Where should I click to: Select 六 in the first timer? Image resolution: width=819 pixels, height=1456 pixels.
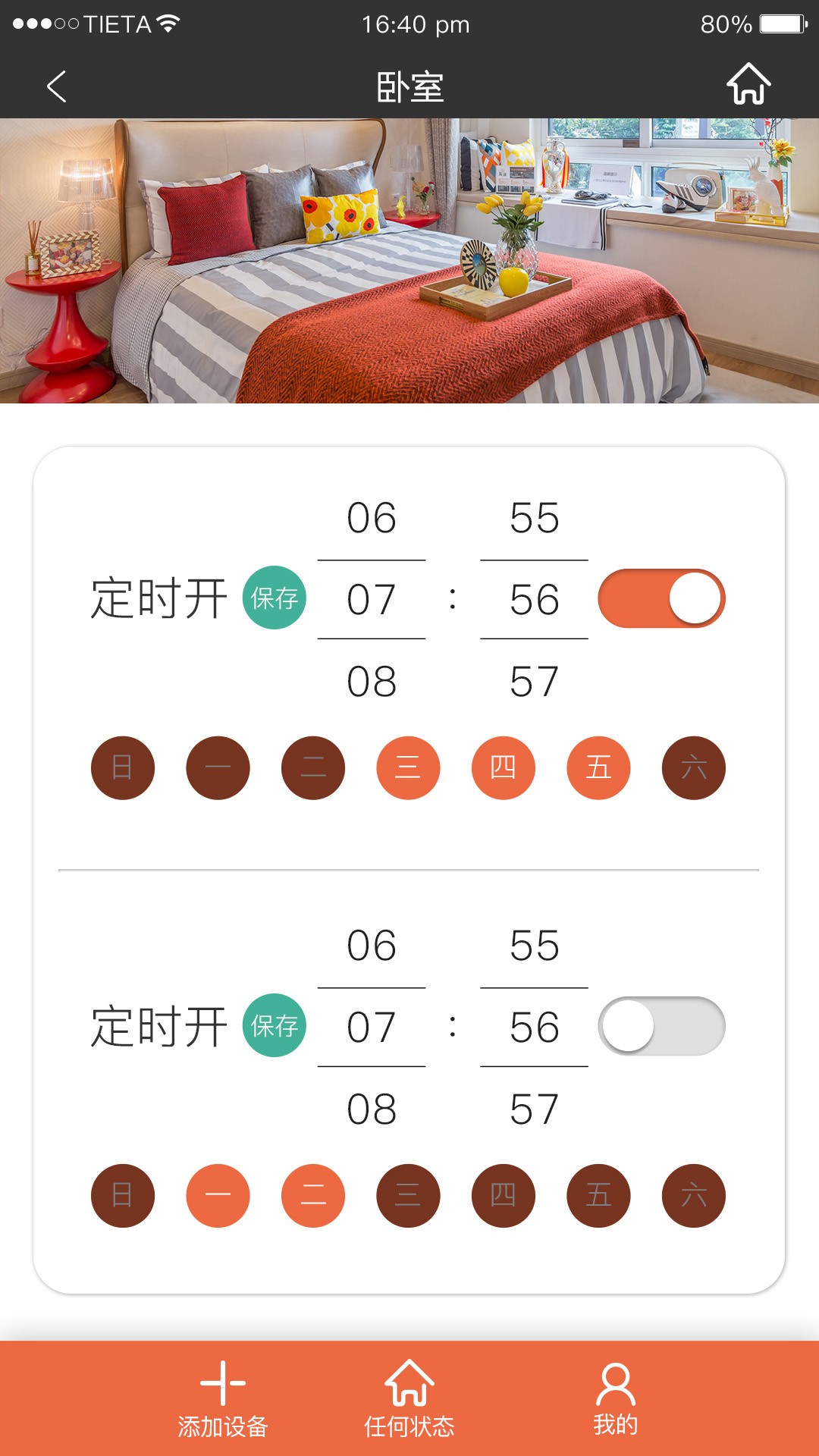[694, 767]
